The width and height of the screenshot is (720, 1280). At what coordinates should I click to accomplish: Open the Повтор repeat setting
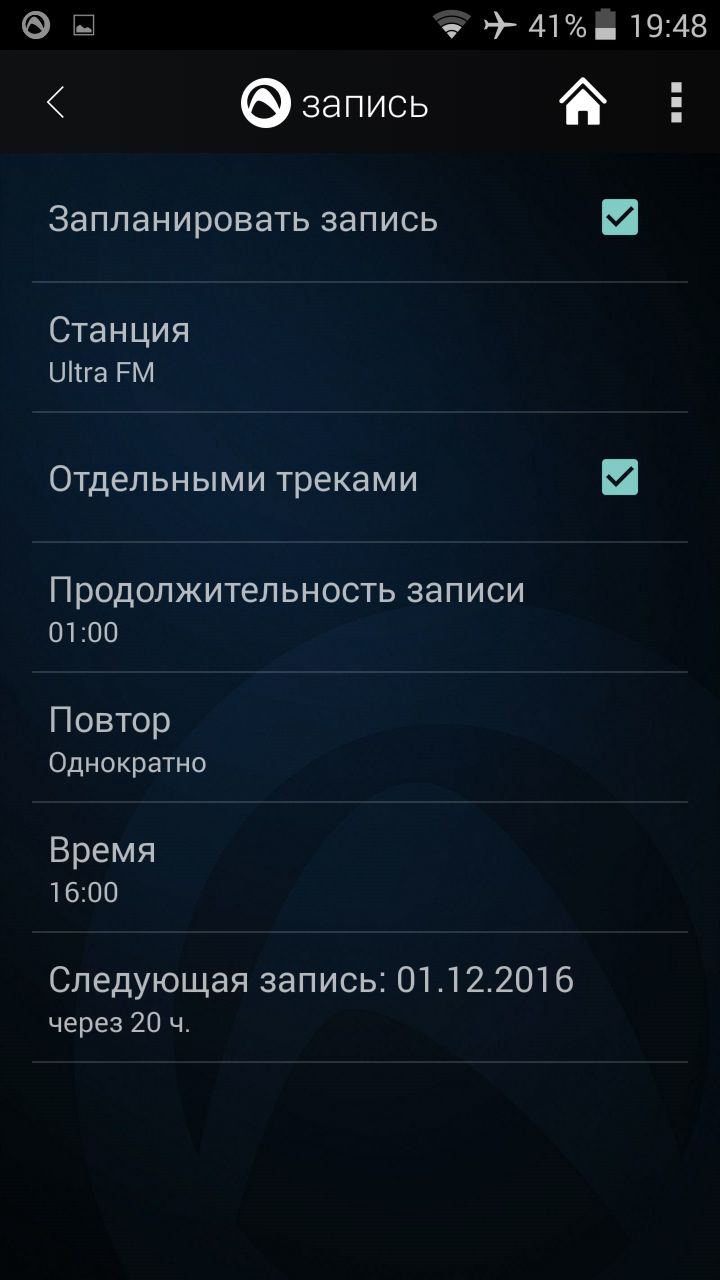click(360, 737)
